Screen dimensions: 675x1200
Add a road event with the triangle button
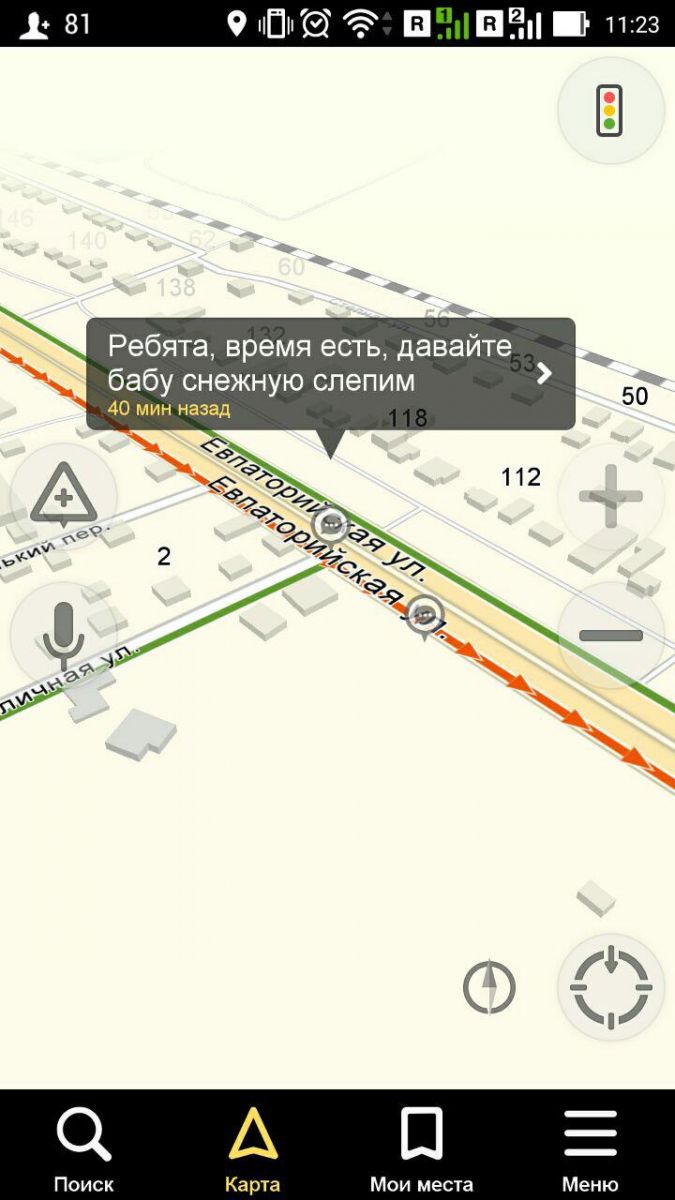63,496
